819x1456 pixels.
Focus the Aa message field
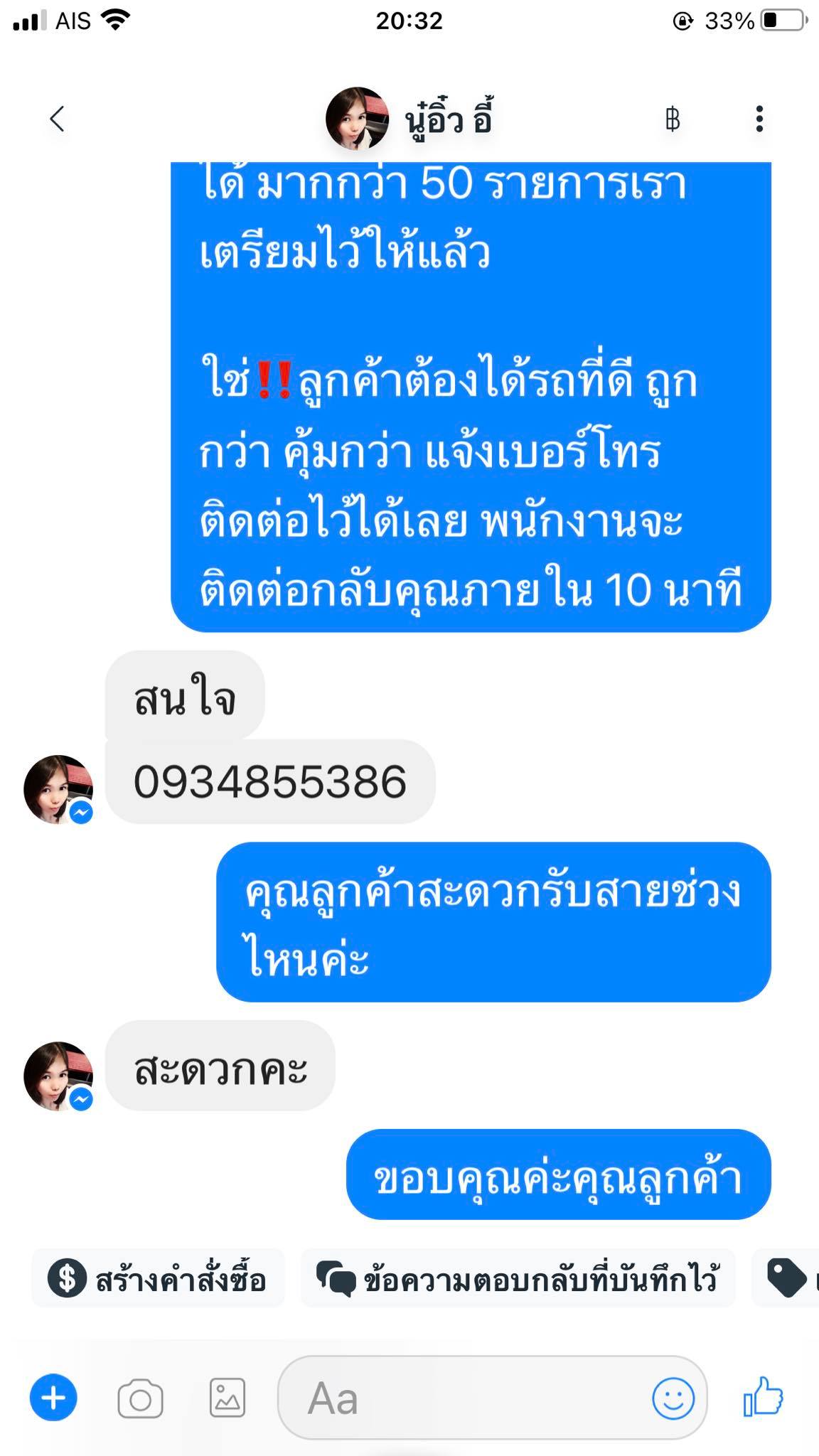[x=462, y=1398]
